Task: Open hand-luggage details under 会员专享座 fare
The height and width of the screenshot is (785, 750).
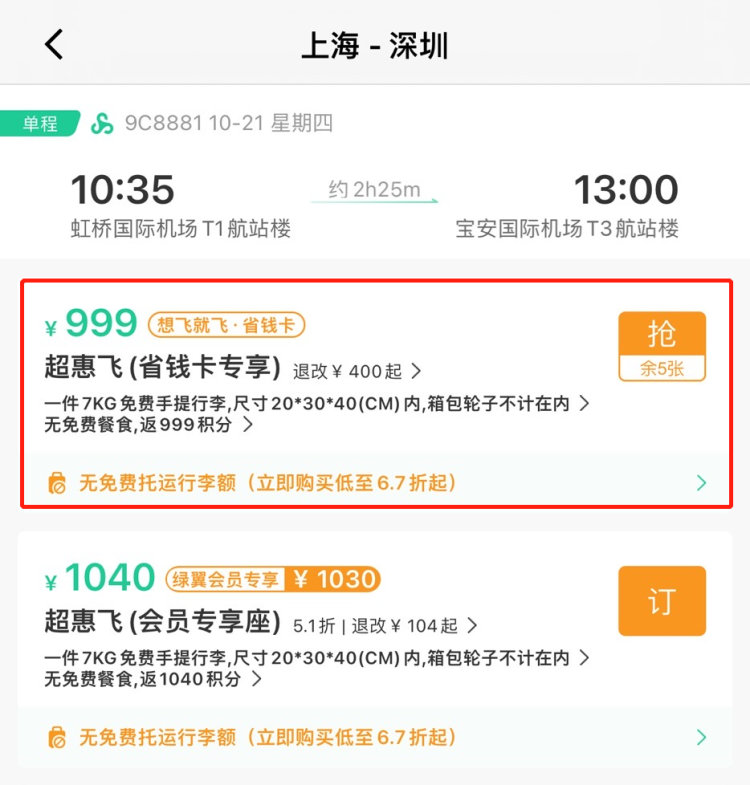Action: (x=316, y=658)
